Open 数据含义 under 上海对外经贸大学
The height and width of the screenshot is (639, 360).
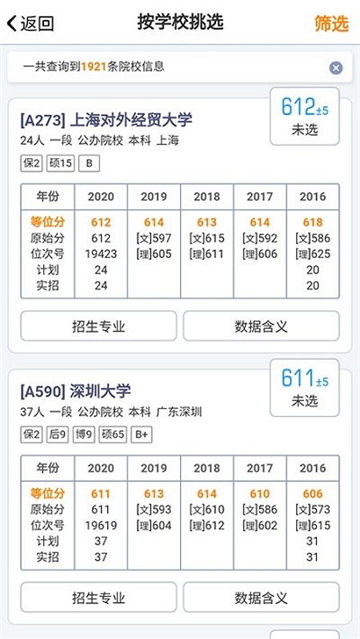pyautogui.click(x=261, y=326)
